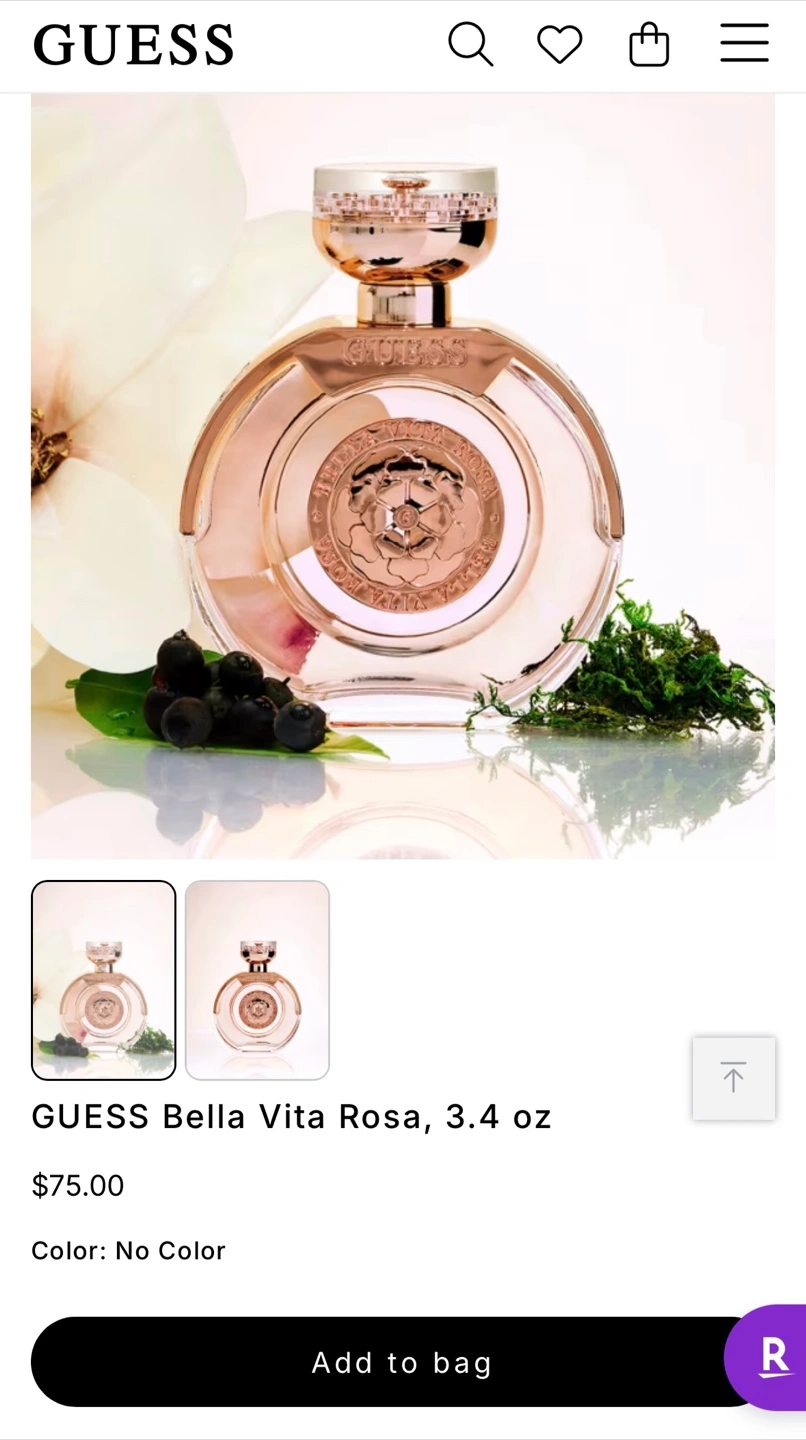The width and height of the screenshot is (806, 1440).
Task: Tap the back-to-top arrow button
Action: tap(734, 1078)
